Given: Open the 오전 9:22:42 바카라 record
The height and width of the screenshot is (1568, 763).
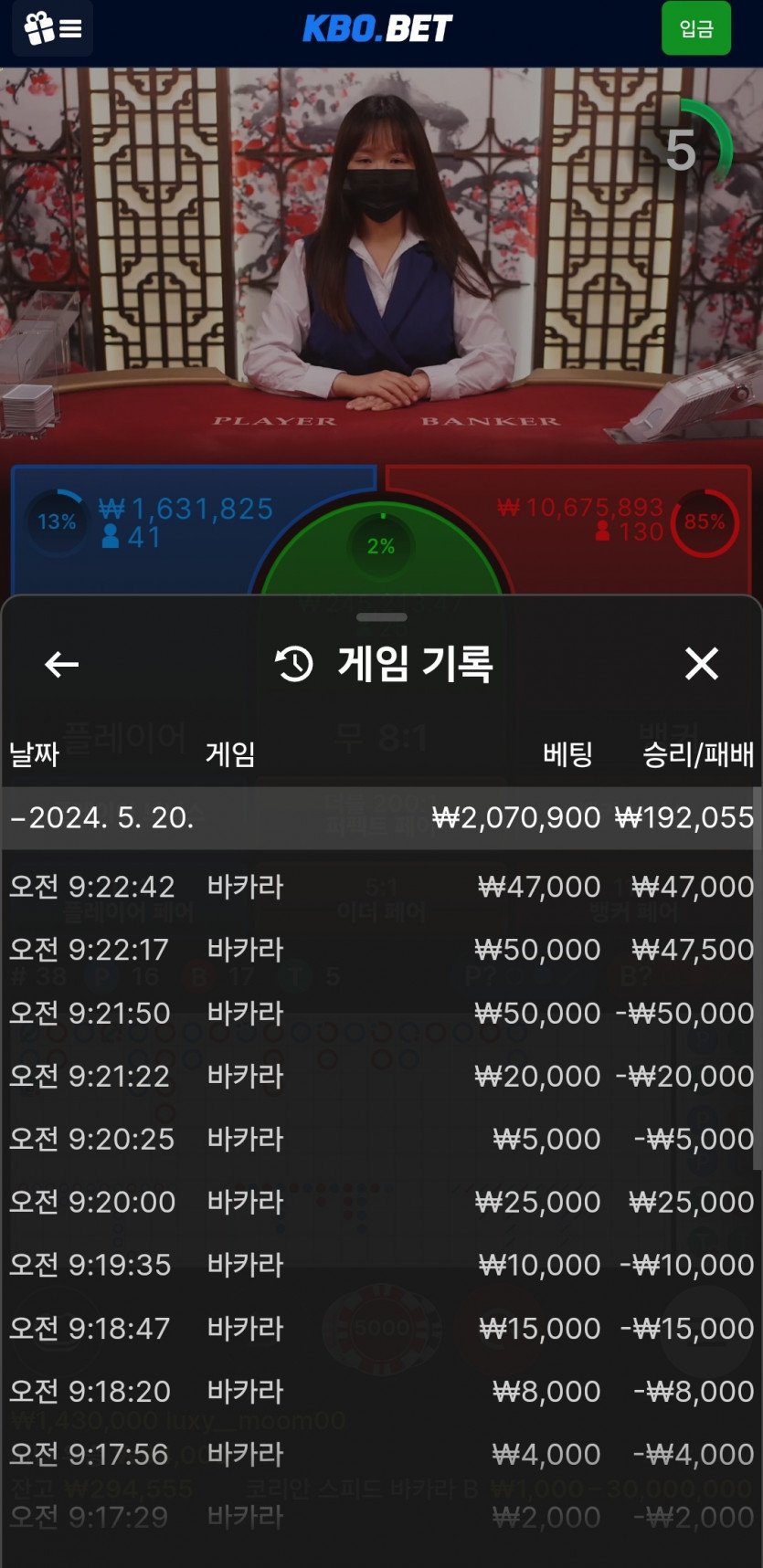Looking at the screenshot, I should click(380, 887).
